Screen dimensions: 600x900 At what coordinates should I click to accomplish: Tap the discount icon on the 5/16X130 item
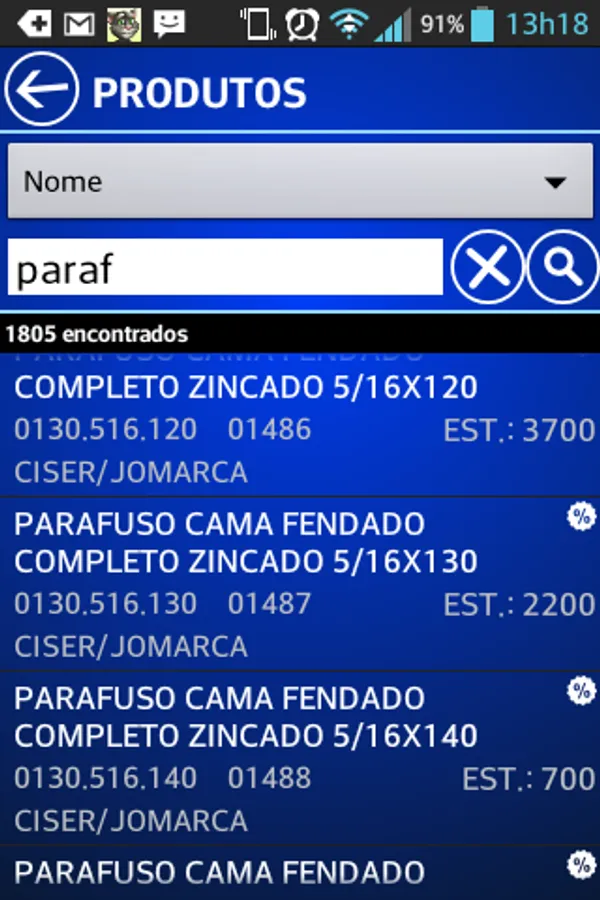tap(581, 517)
